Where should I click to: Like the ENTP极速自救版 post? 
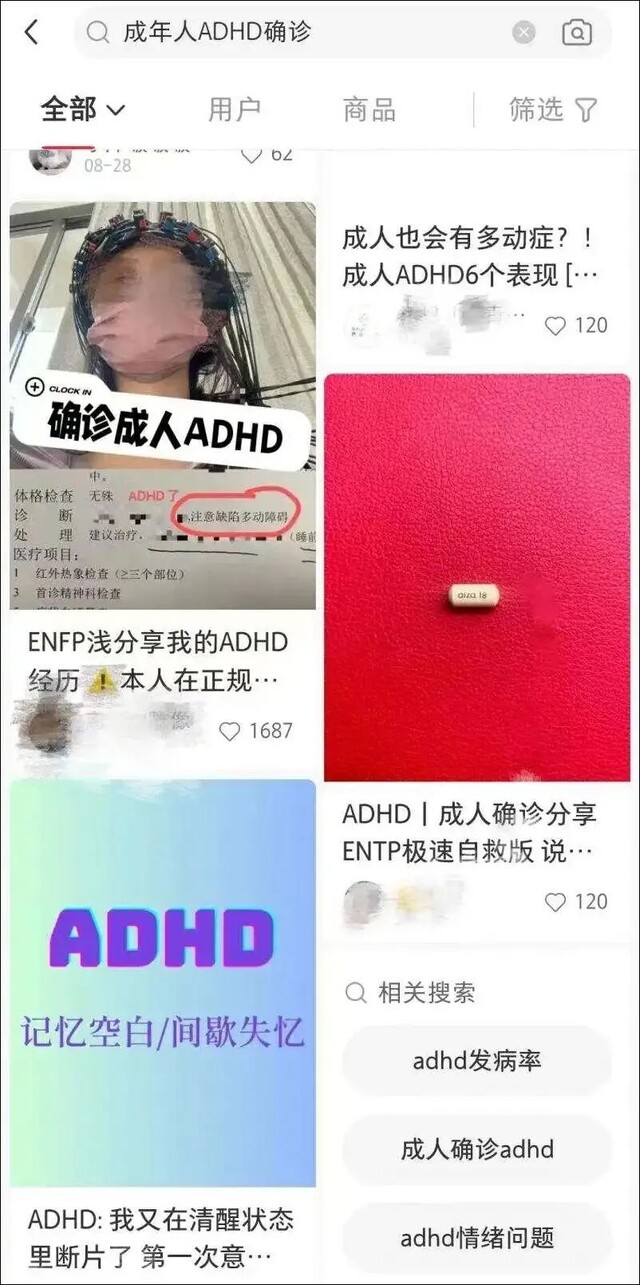click(x=575, y=902)
